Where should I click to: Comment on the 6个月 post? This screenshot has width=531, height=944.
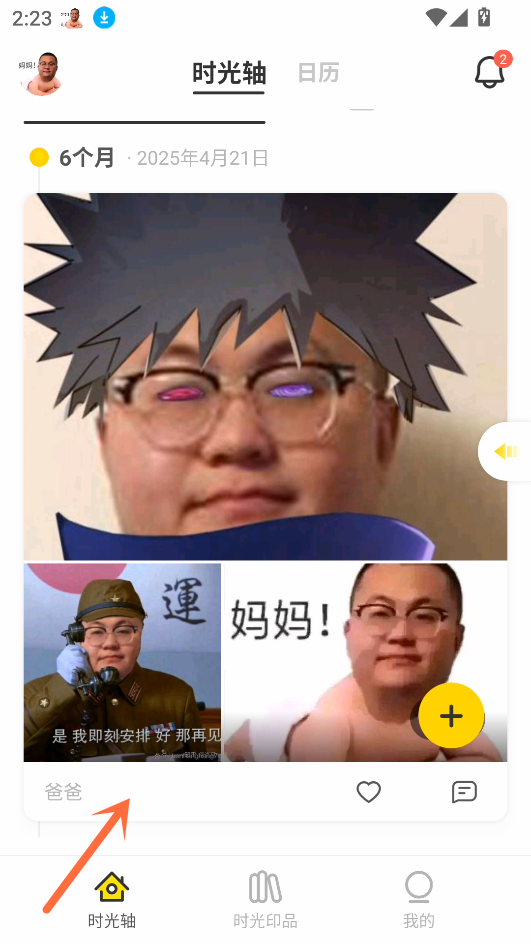click(x=464, y=792)
